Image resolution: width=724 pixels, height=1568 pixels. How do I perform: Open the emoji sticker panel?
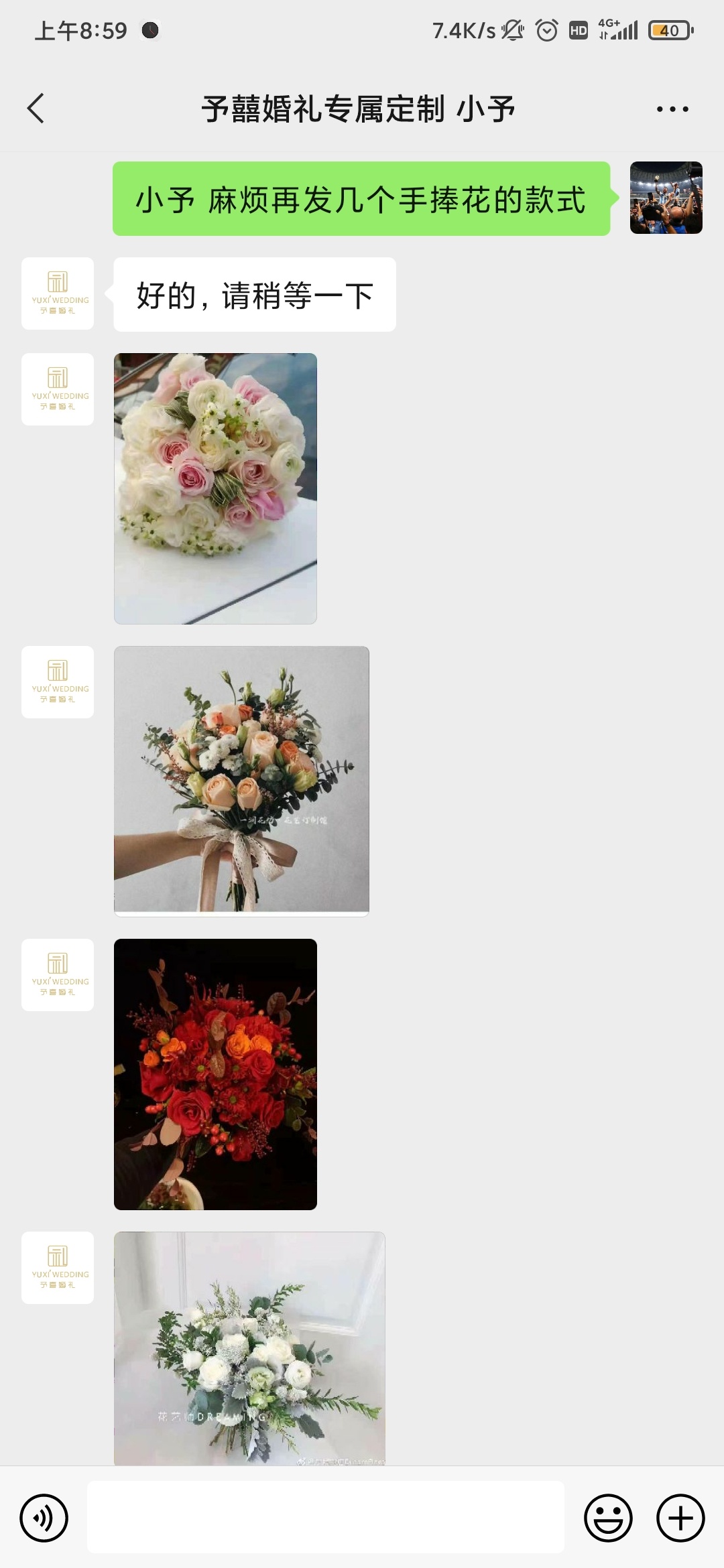[x=608, y=1518]
